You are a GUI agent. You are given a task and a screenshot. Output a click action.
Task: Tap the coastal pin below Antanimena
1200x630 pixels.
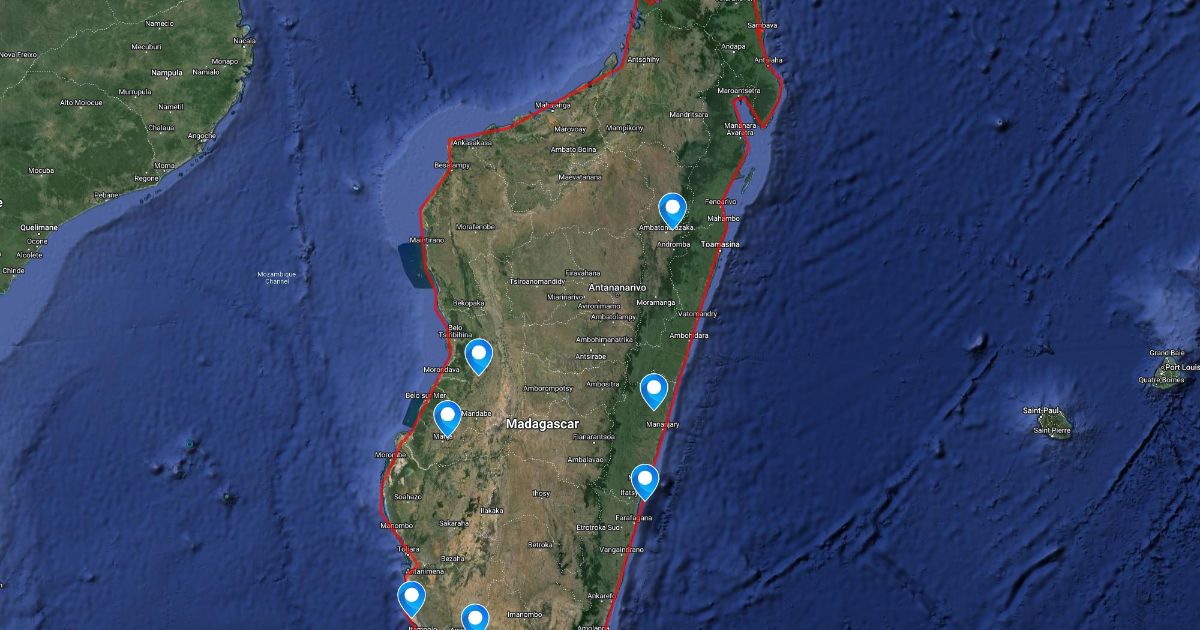click(411, 598)
